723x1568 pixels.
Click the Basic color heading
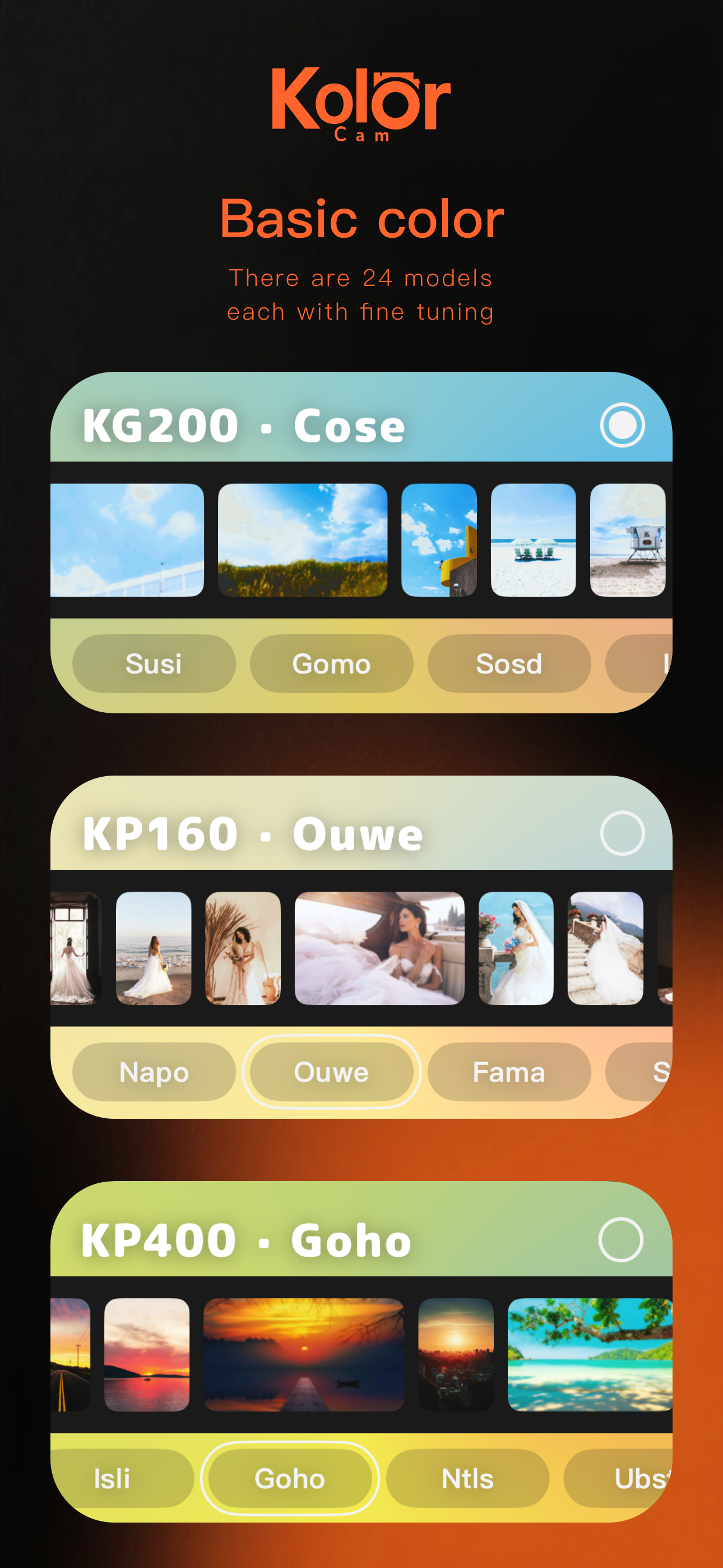[361, 220]
